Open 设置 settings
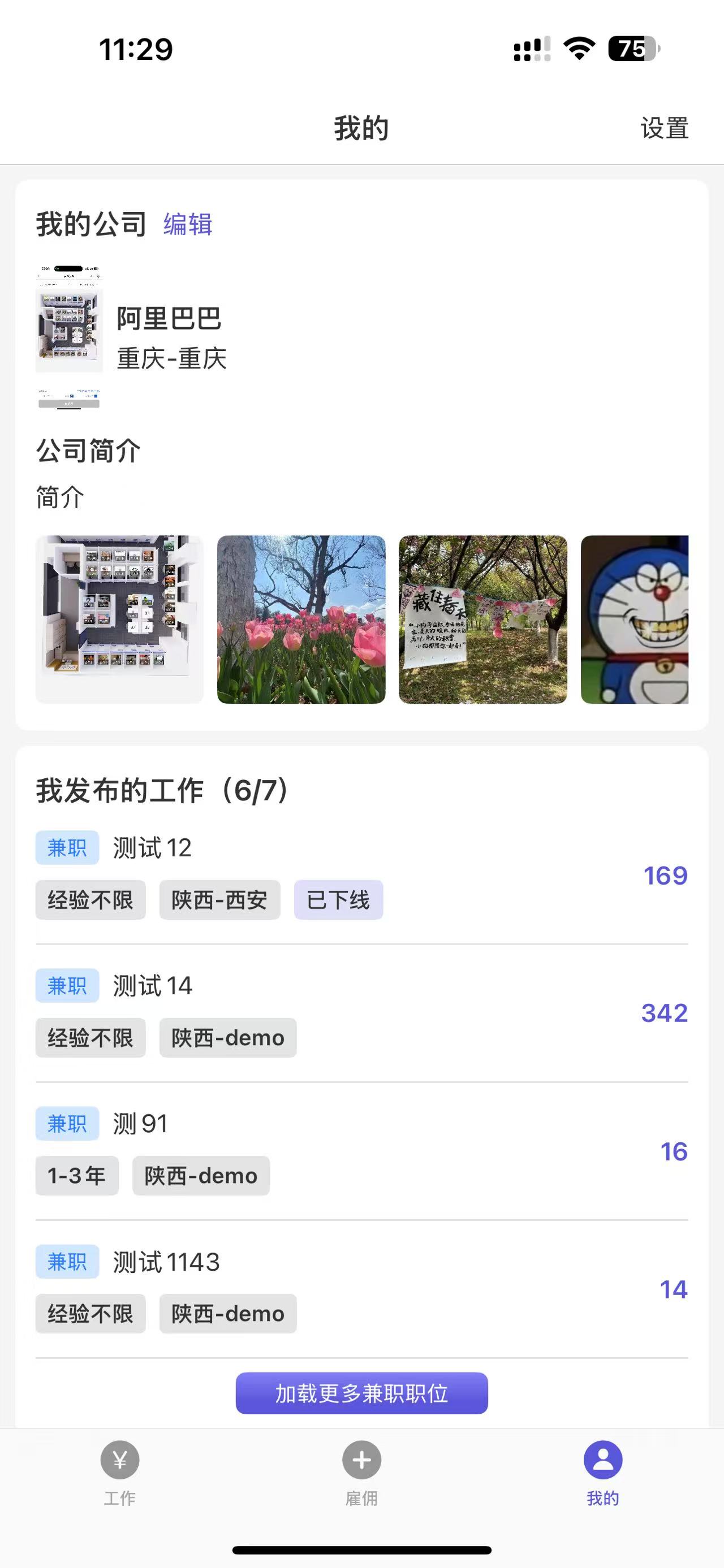Viewport: 724px width, 1568px height. coord(663,128)
